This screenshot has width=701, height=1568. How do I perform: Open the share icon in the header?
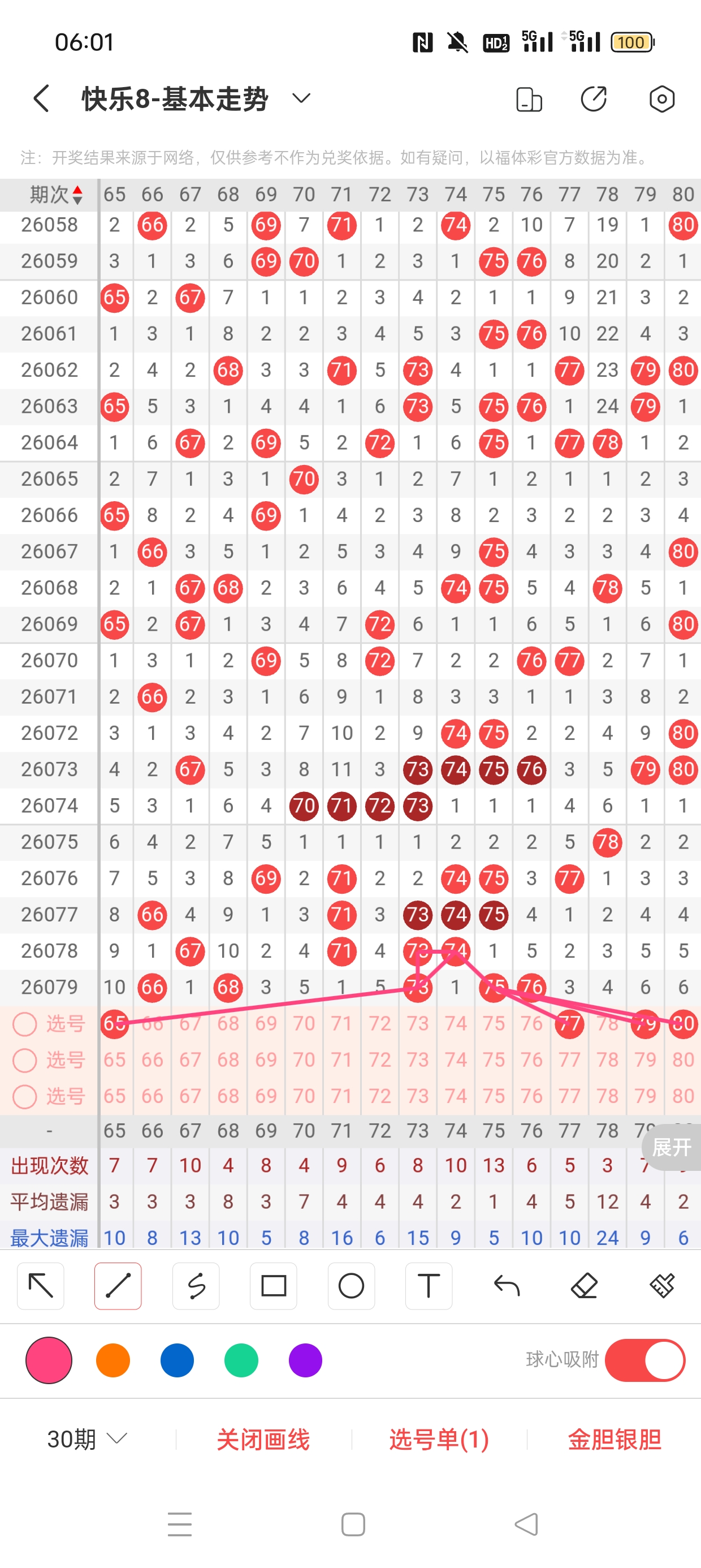pyautogui.click(x=593, y=98)
